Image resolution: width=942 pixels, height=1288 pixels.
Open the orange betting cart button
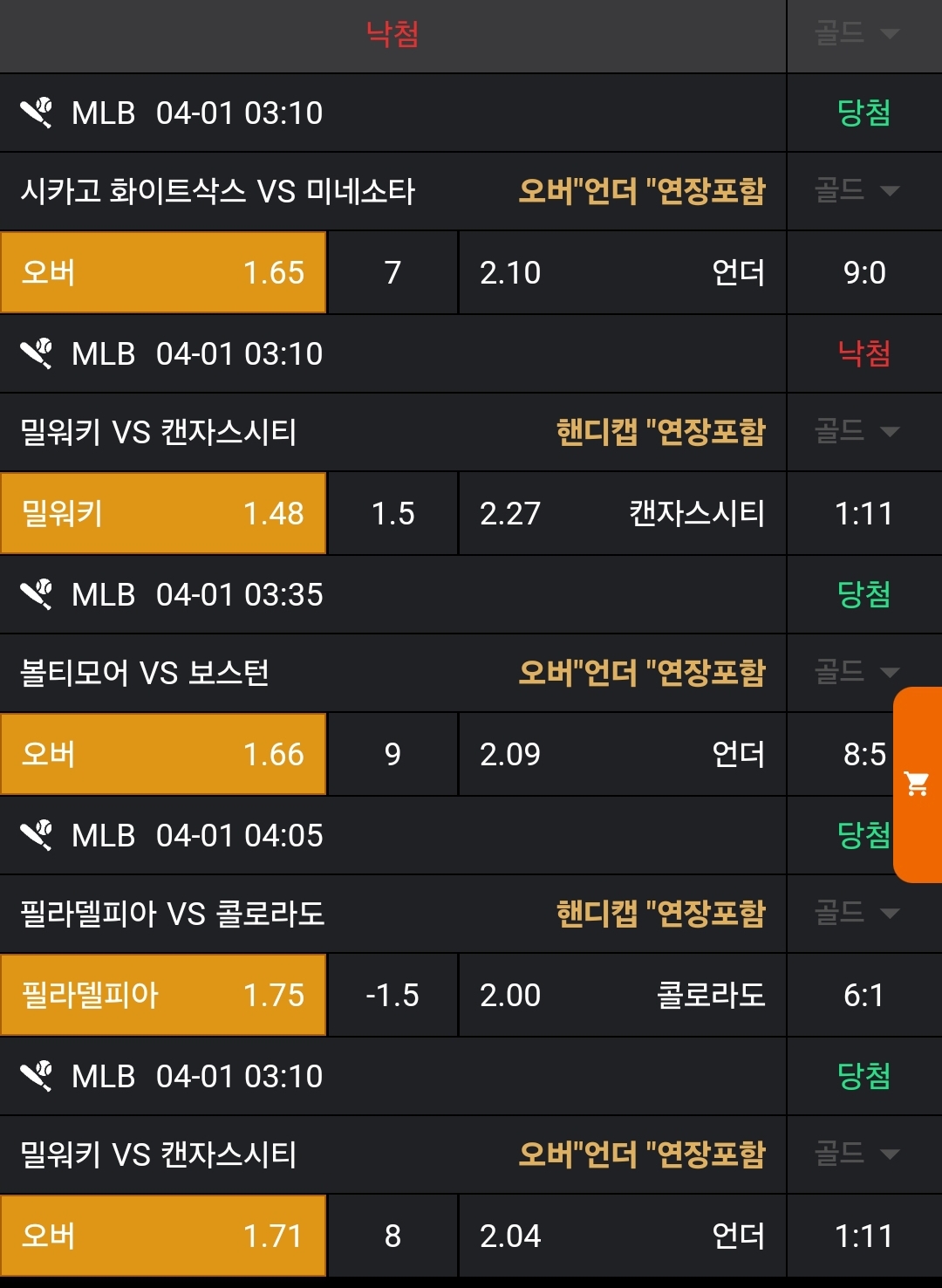(917, 784)
